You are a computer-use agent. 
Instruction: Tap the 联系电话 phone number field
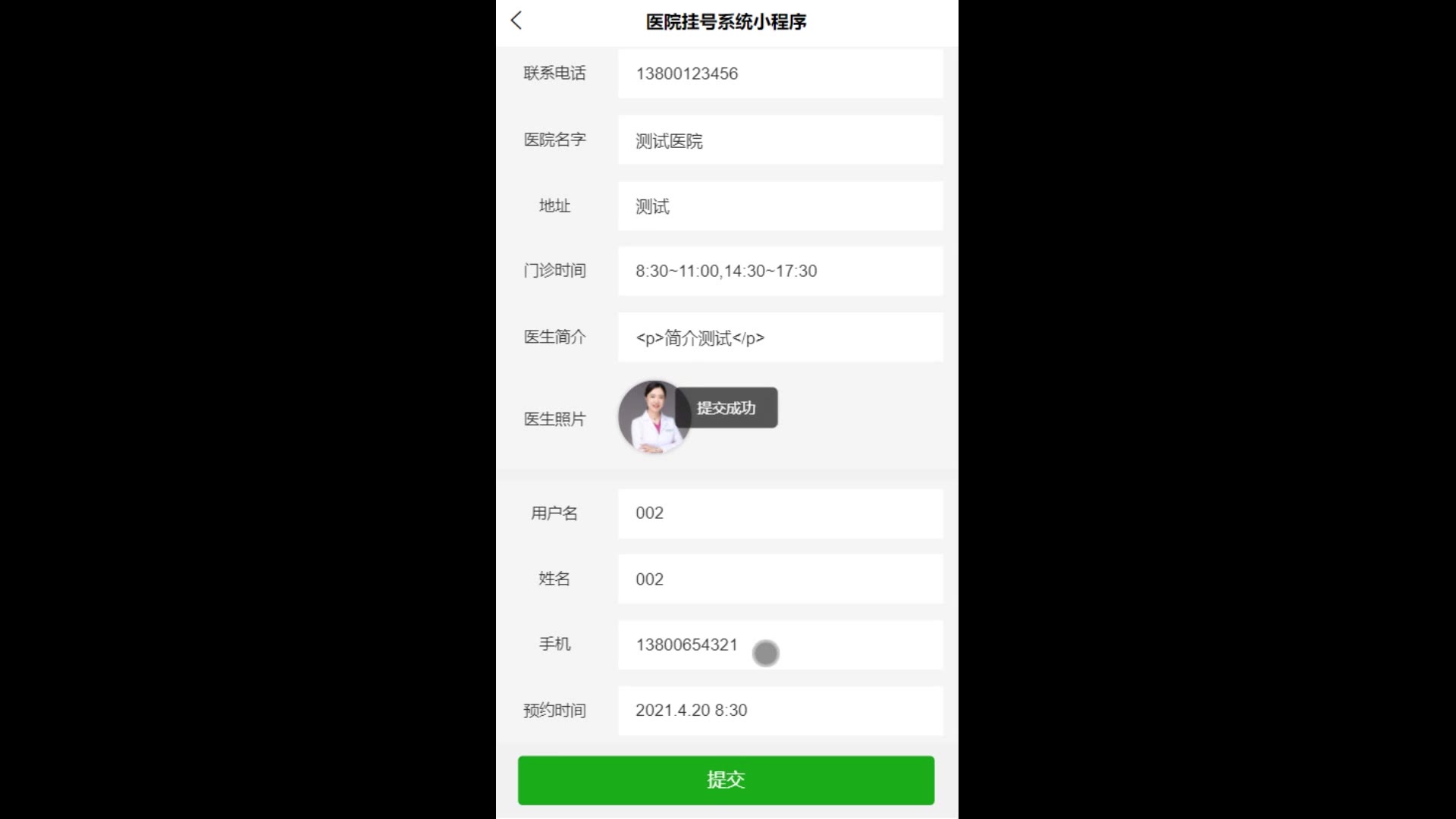(x=780, y=74)
